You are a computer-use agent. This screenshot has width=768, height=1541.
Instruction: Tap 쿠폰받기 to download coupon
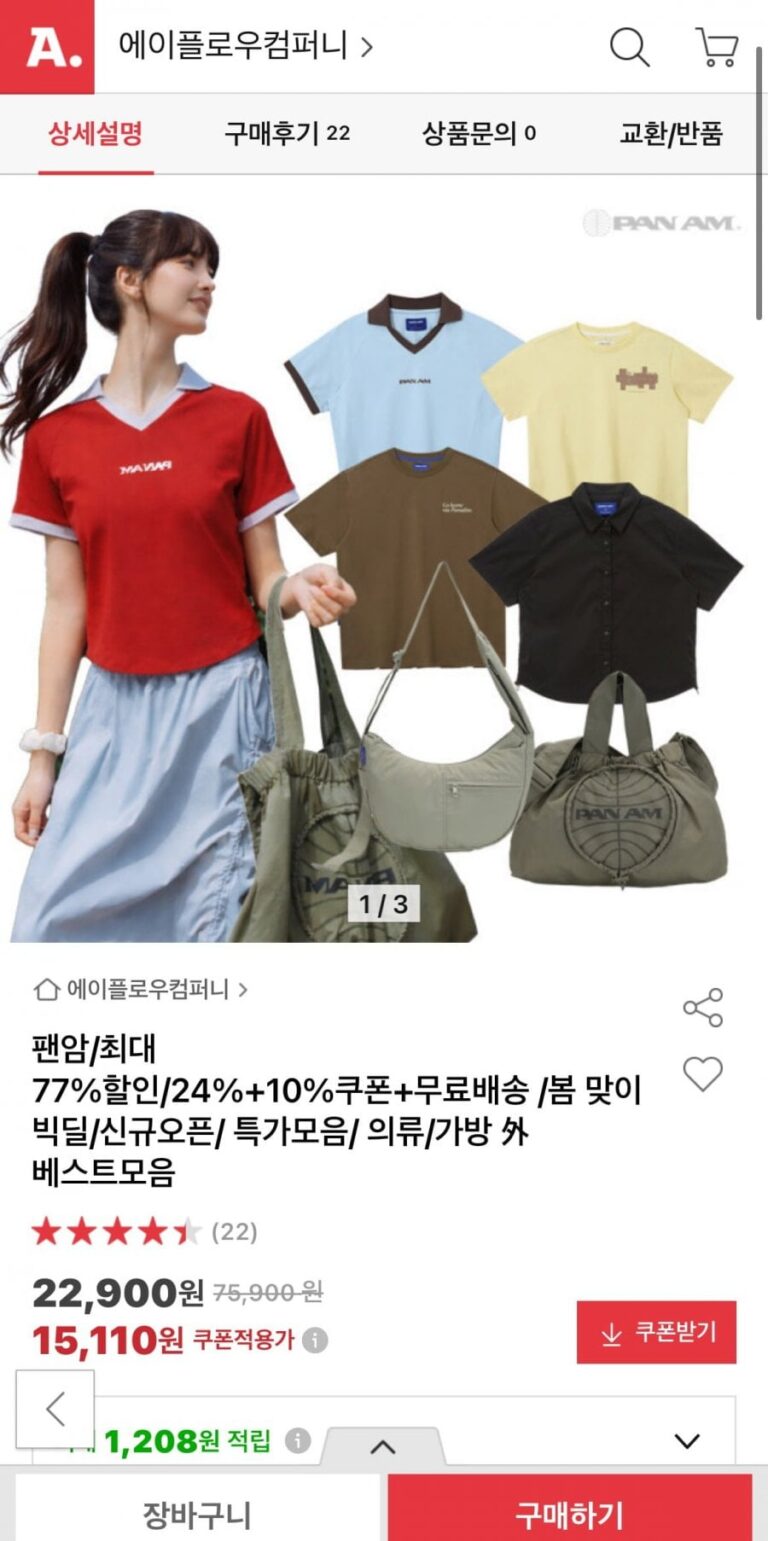coord(656,1332)
